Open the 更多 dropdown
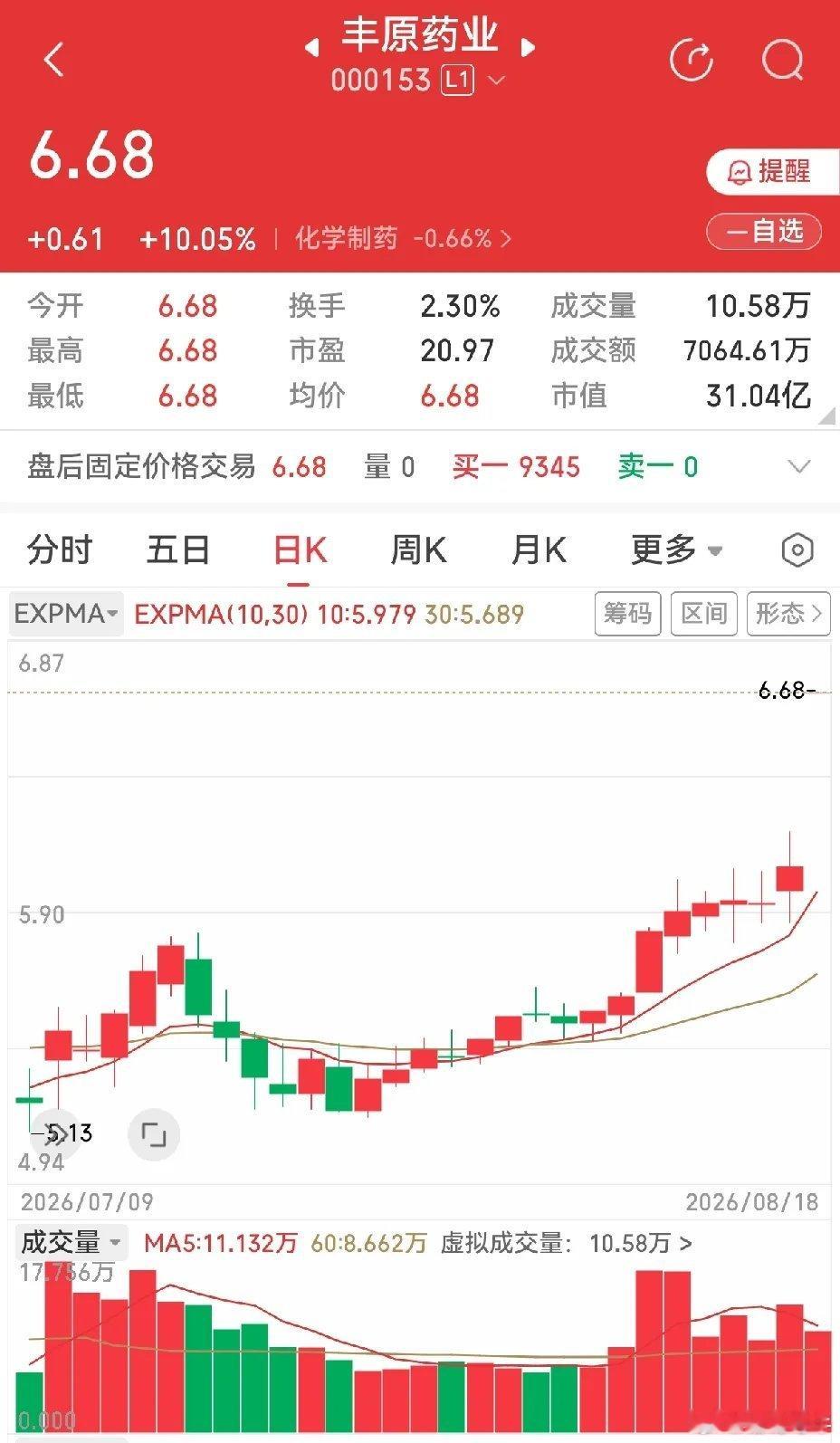Viewport: 840px width, 1443px height. (x=676, y=549)
